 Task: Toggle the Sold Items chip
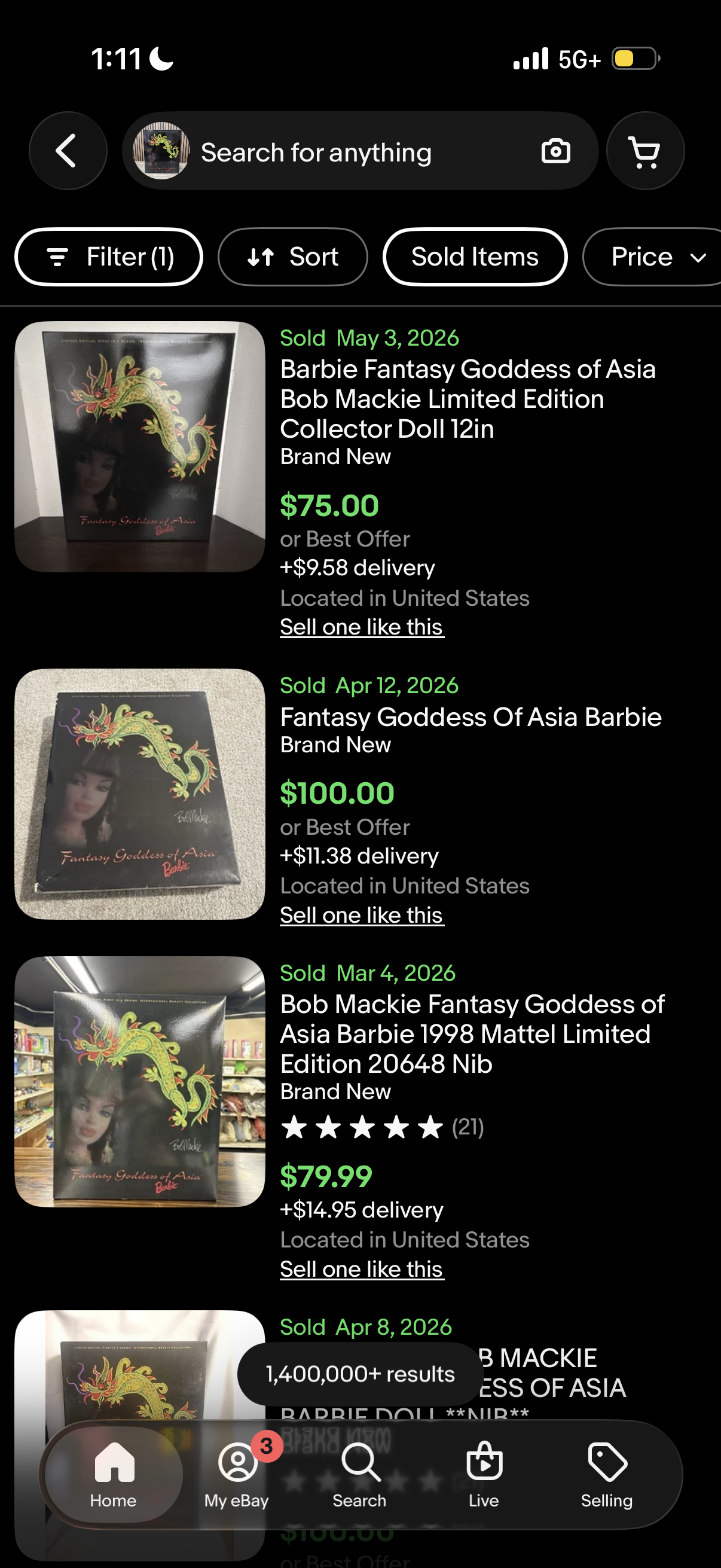coord(475,257)
